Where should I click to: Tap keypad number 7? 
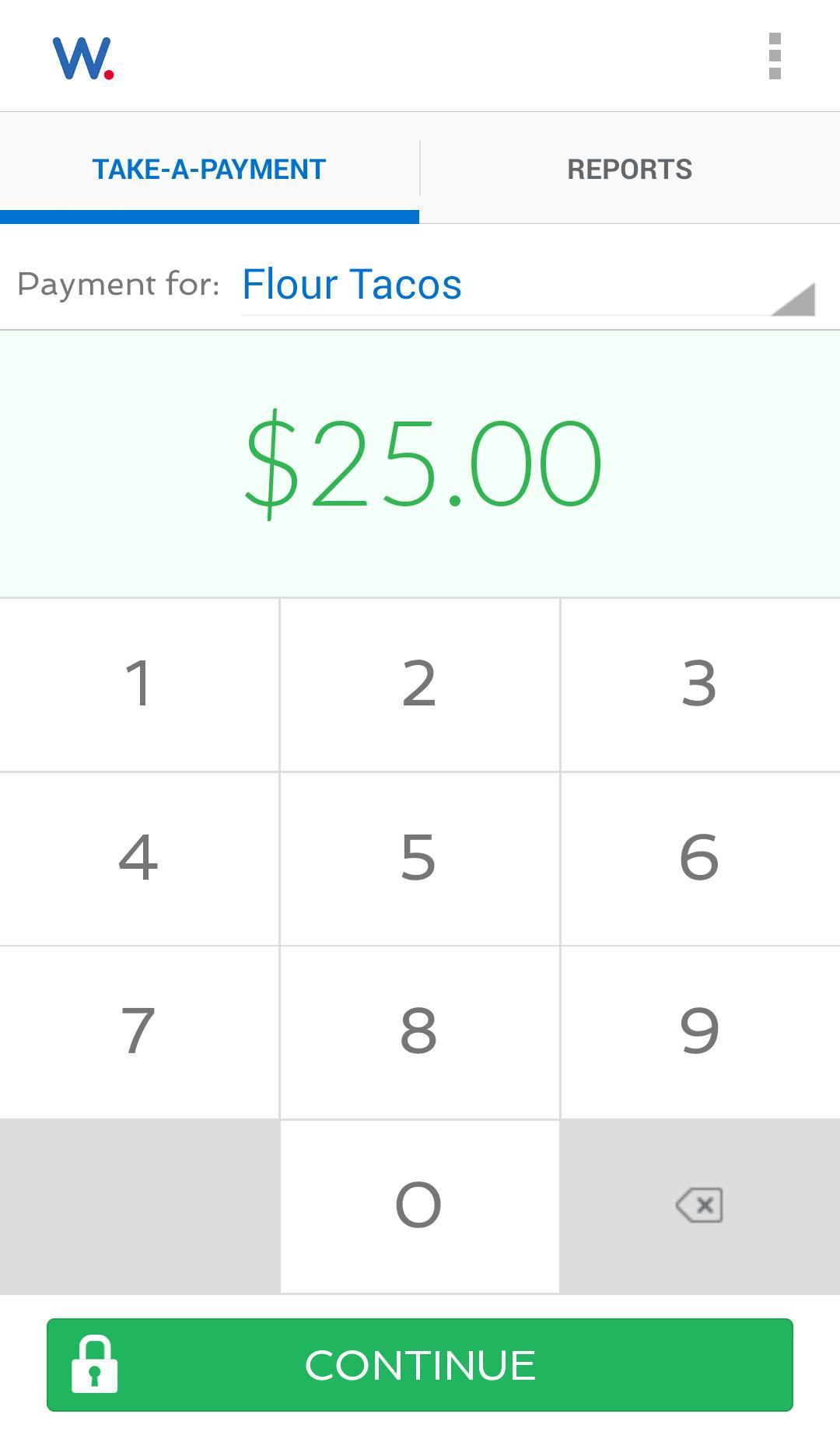[139, 1032]
